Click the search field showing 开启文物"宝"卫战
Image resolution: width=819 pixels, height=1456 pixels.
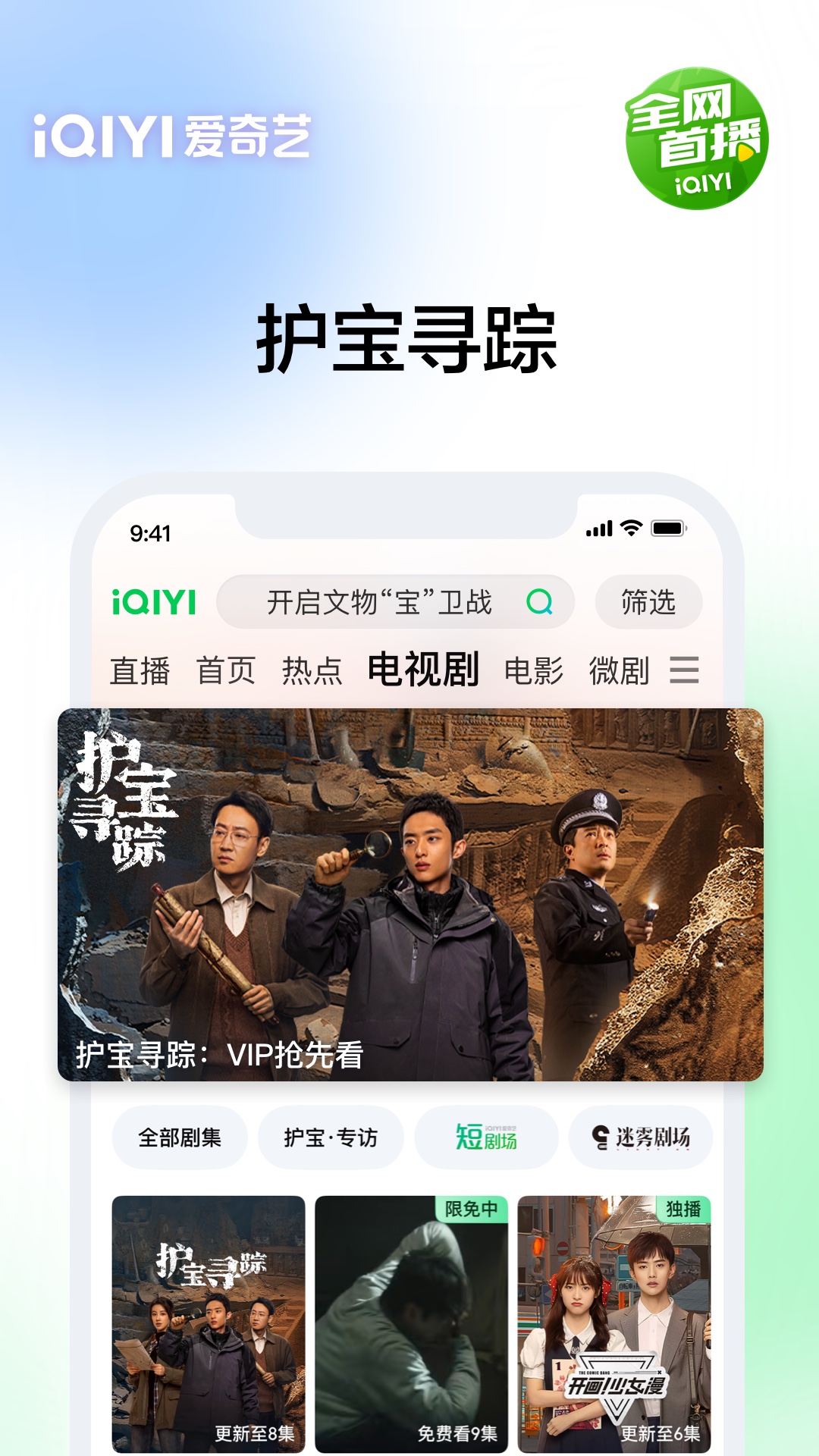[379, 603]
